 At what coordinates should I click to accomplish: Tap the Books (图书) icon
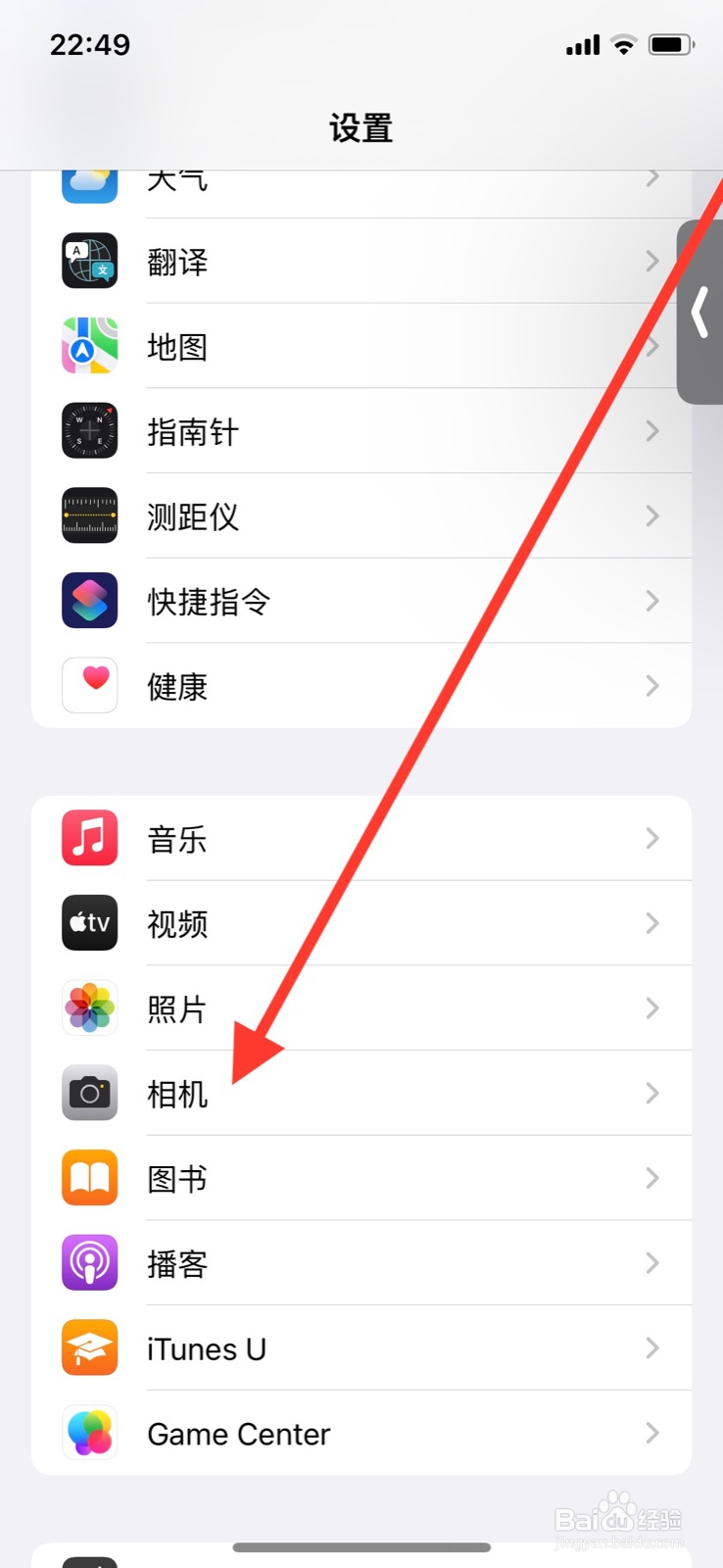(89, 1178)
